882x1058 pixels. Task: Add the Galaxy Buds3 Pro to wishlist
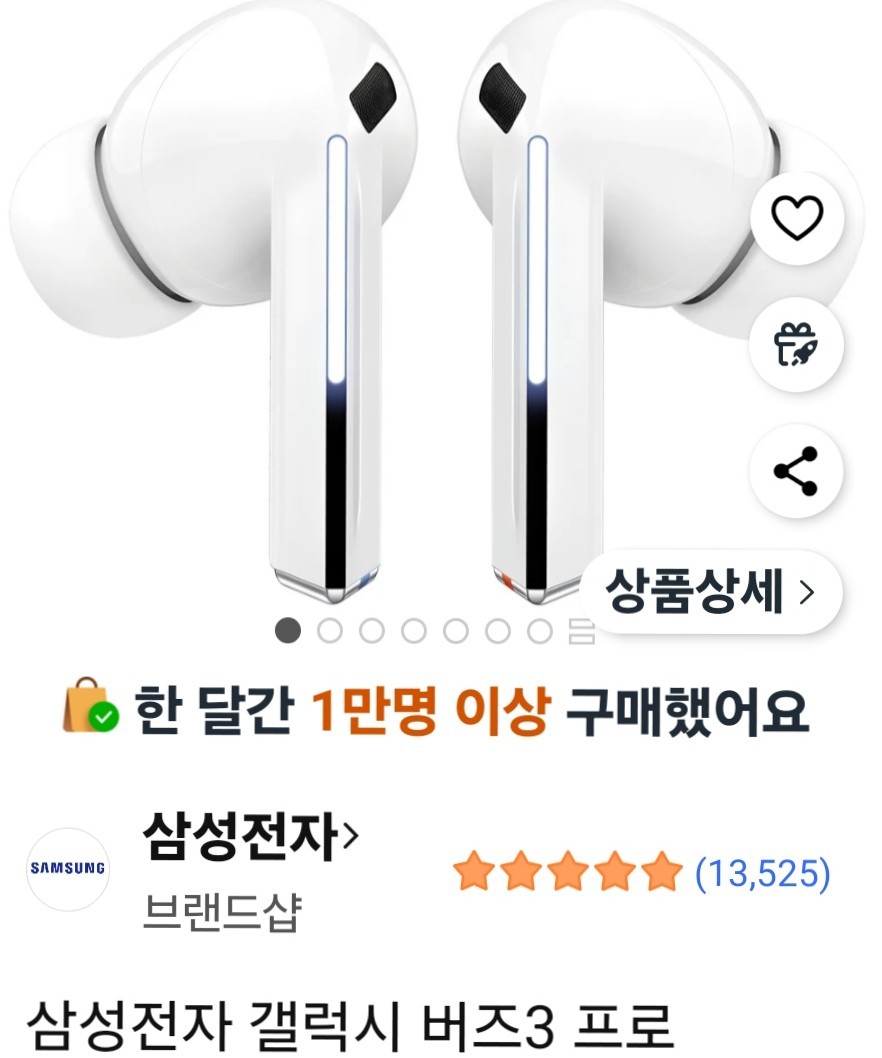click(x=797, y=219)
